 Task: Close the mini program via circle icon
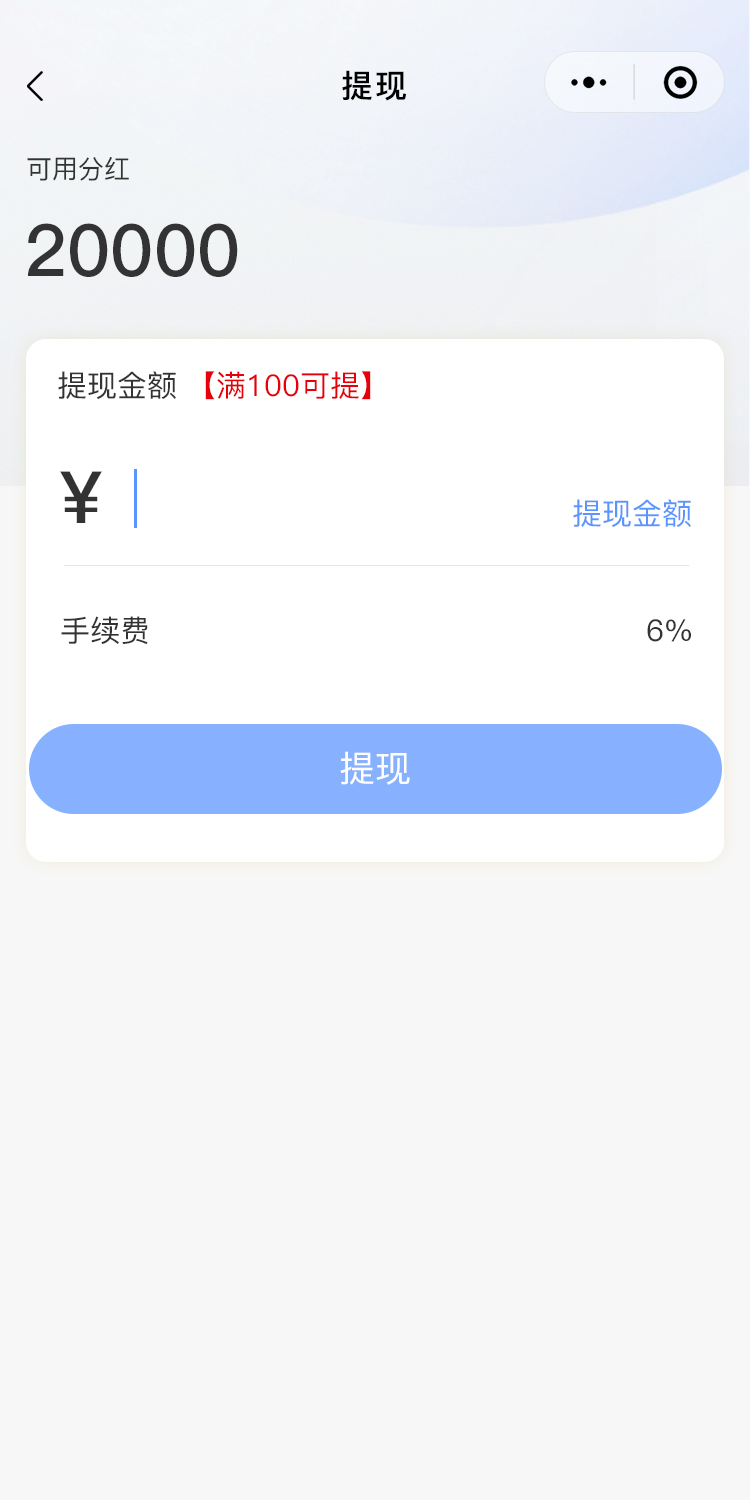[x=680, y=83]
